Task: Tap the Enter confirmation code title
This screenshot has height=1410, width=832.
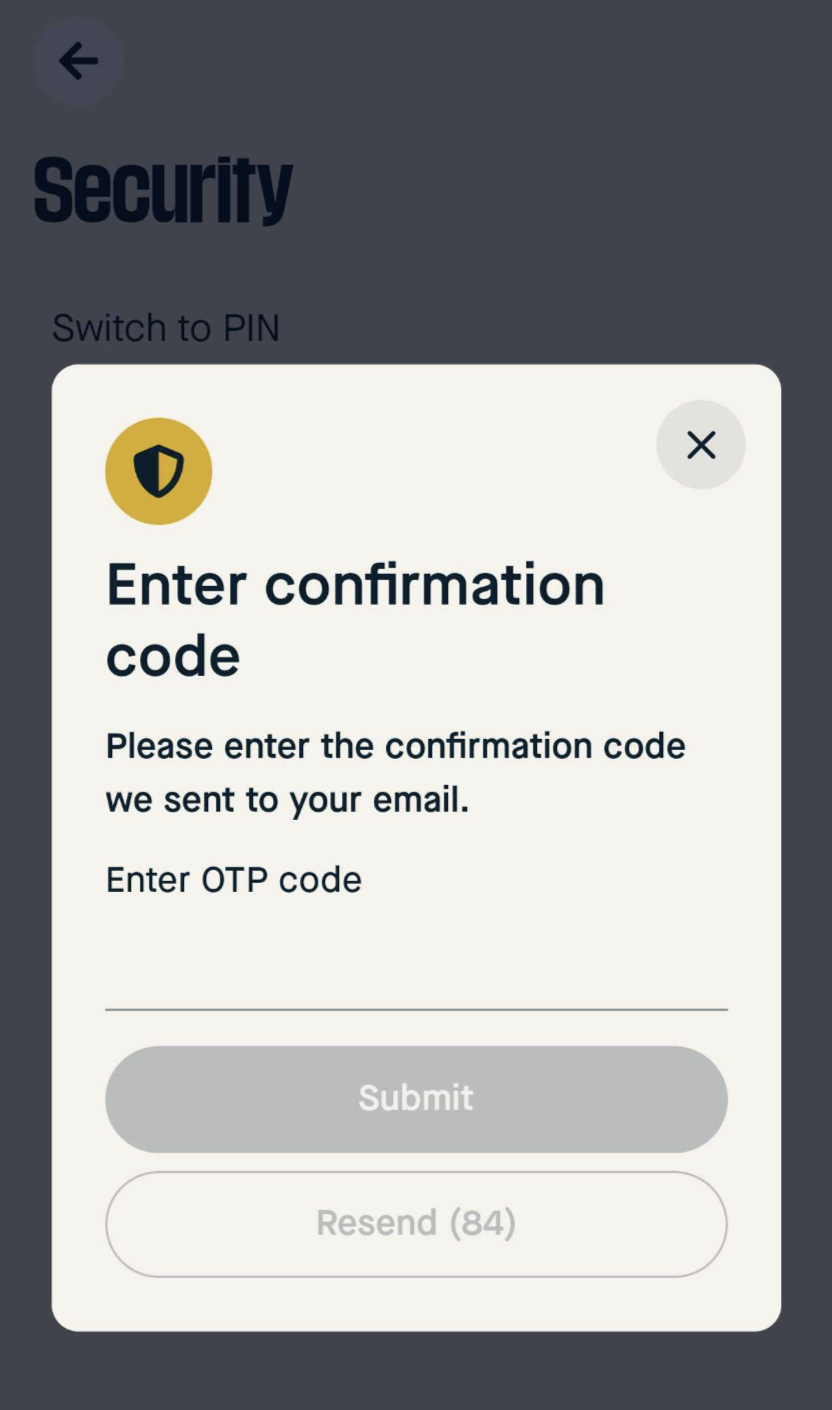Action: pos(355,618)
